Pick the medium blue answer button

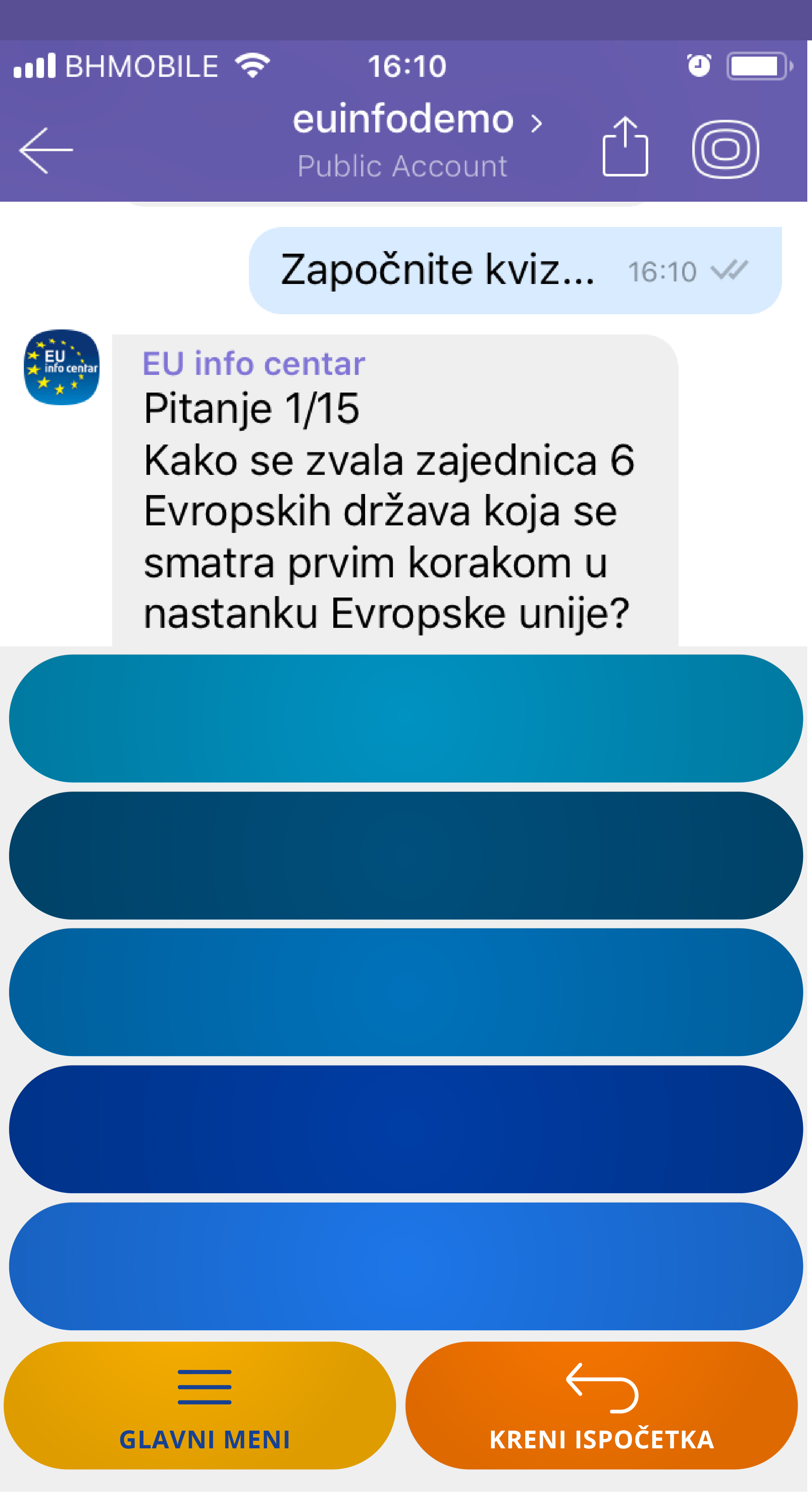point(405,992)
